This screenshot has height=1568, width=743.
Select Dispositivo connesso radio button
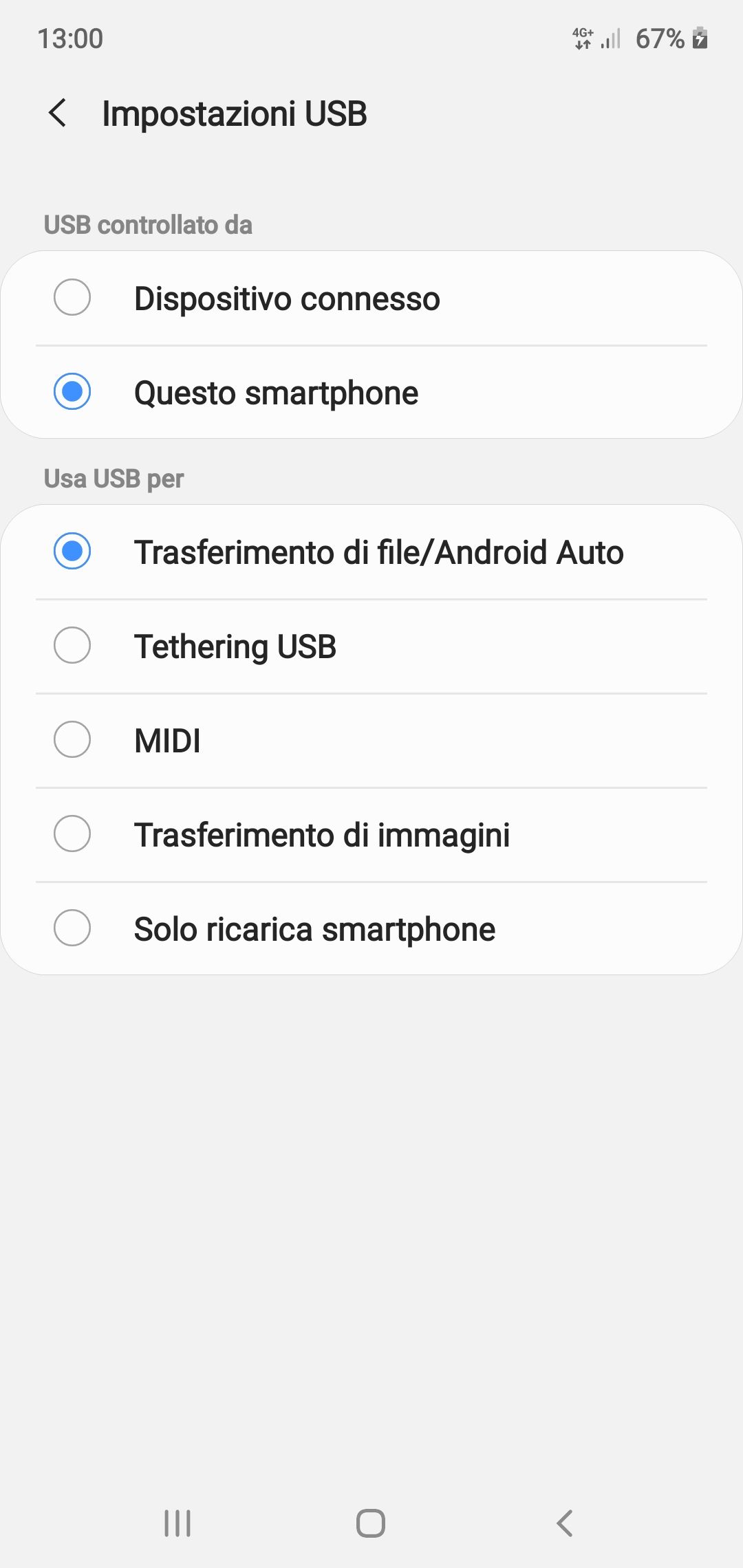[x=72, y=298]
